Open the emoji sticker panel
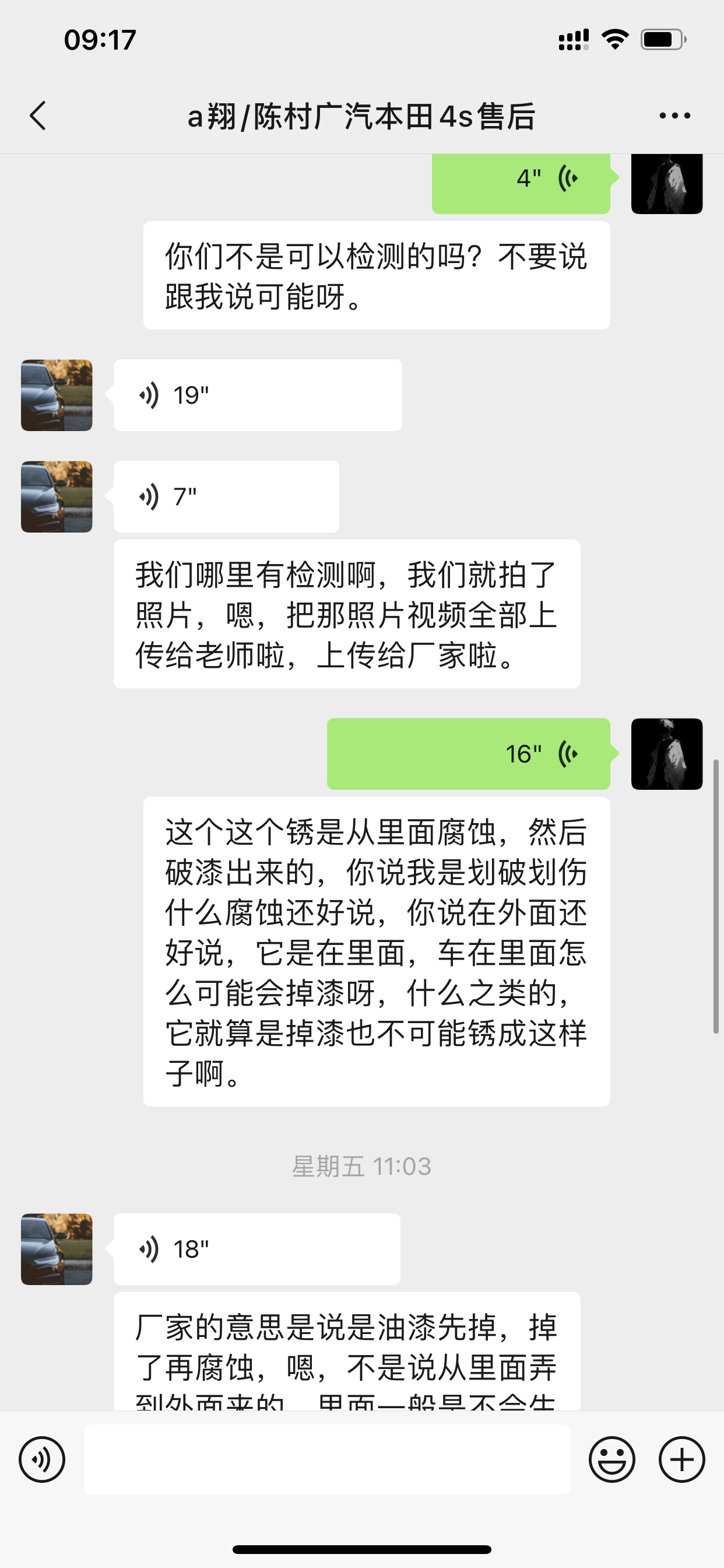724x1568 pixels. (x=611, y=1459)
